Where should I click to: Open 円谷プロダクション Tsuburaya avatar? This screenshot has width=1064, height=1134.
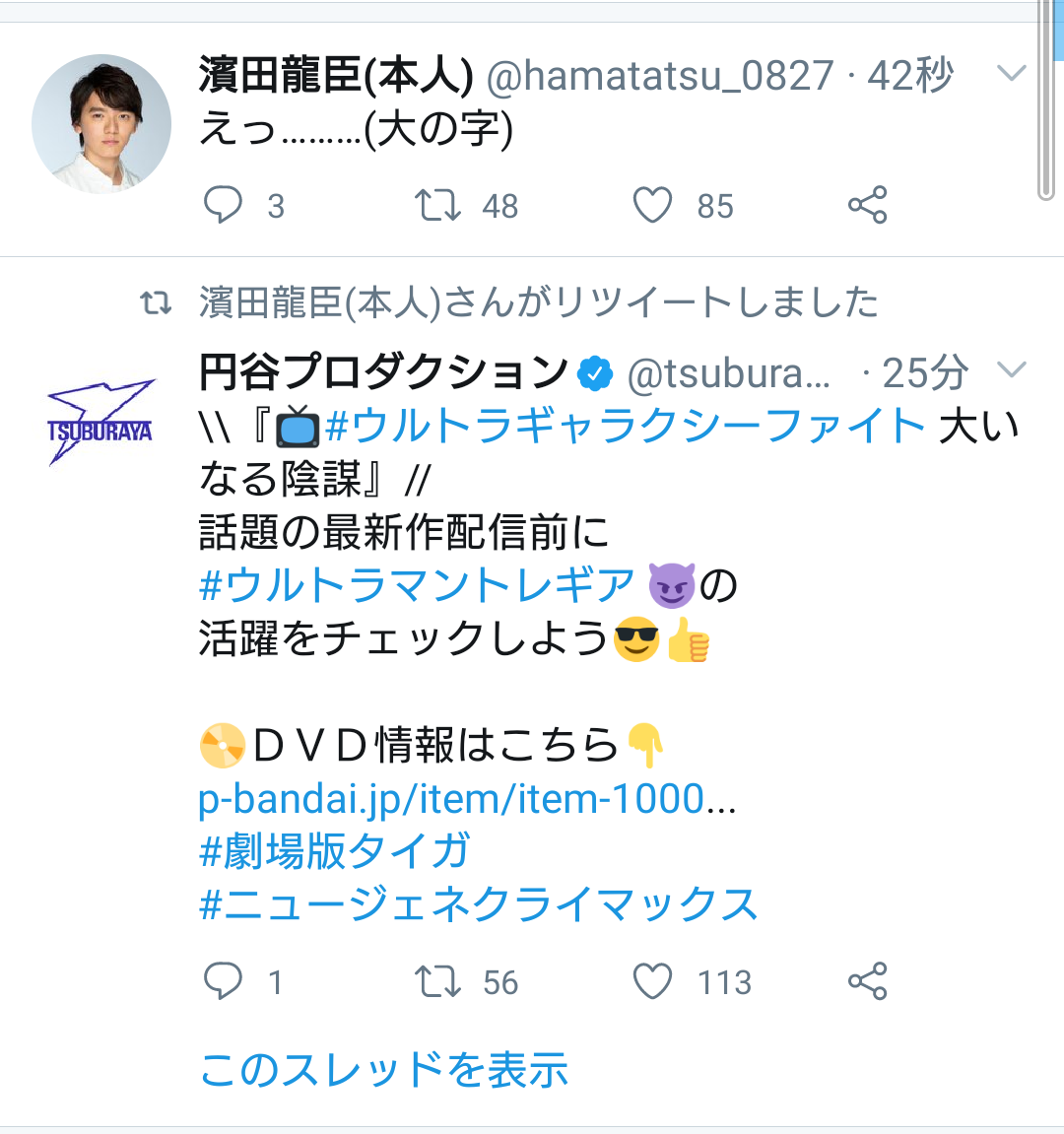pos(101,422)
